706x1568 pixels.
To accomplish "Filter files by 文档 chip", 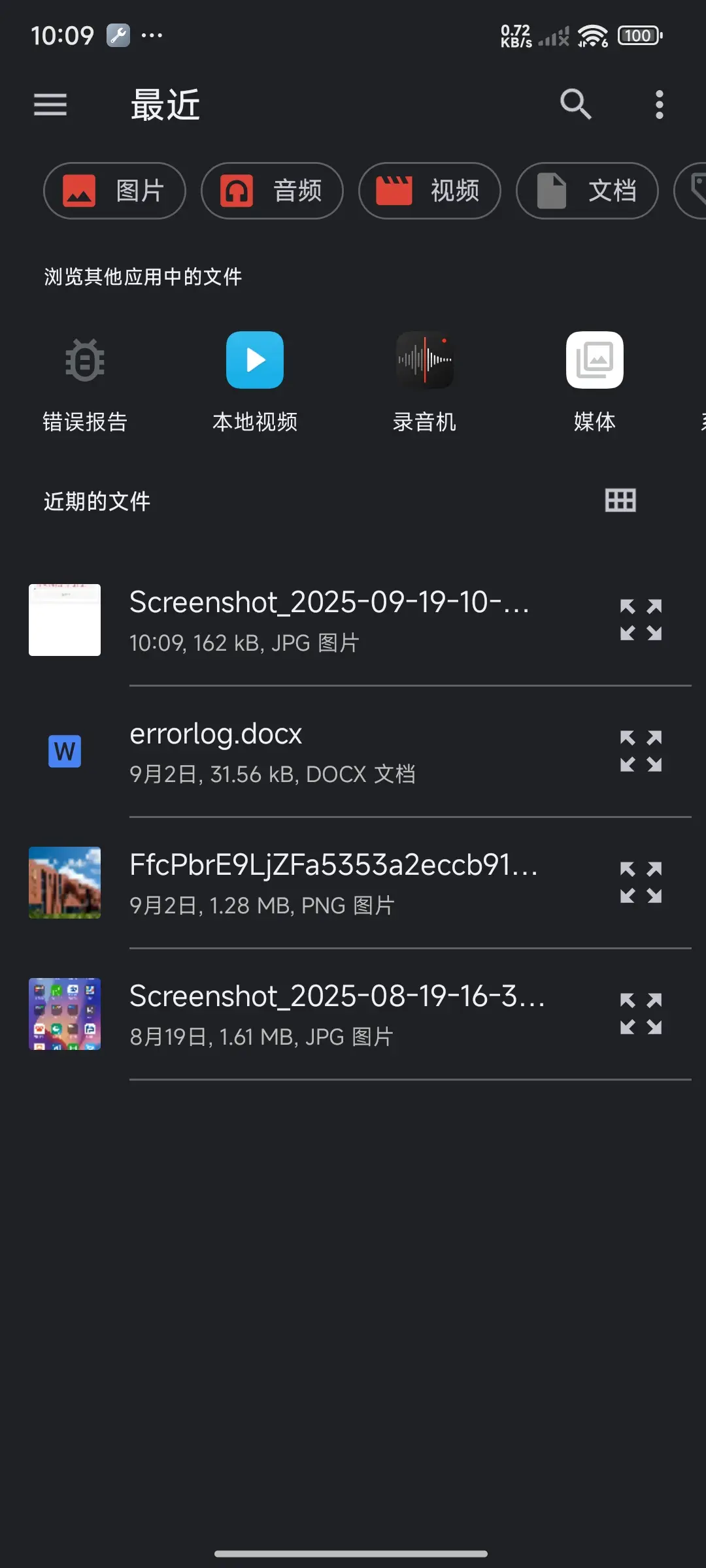I will [x=587, y=191].
